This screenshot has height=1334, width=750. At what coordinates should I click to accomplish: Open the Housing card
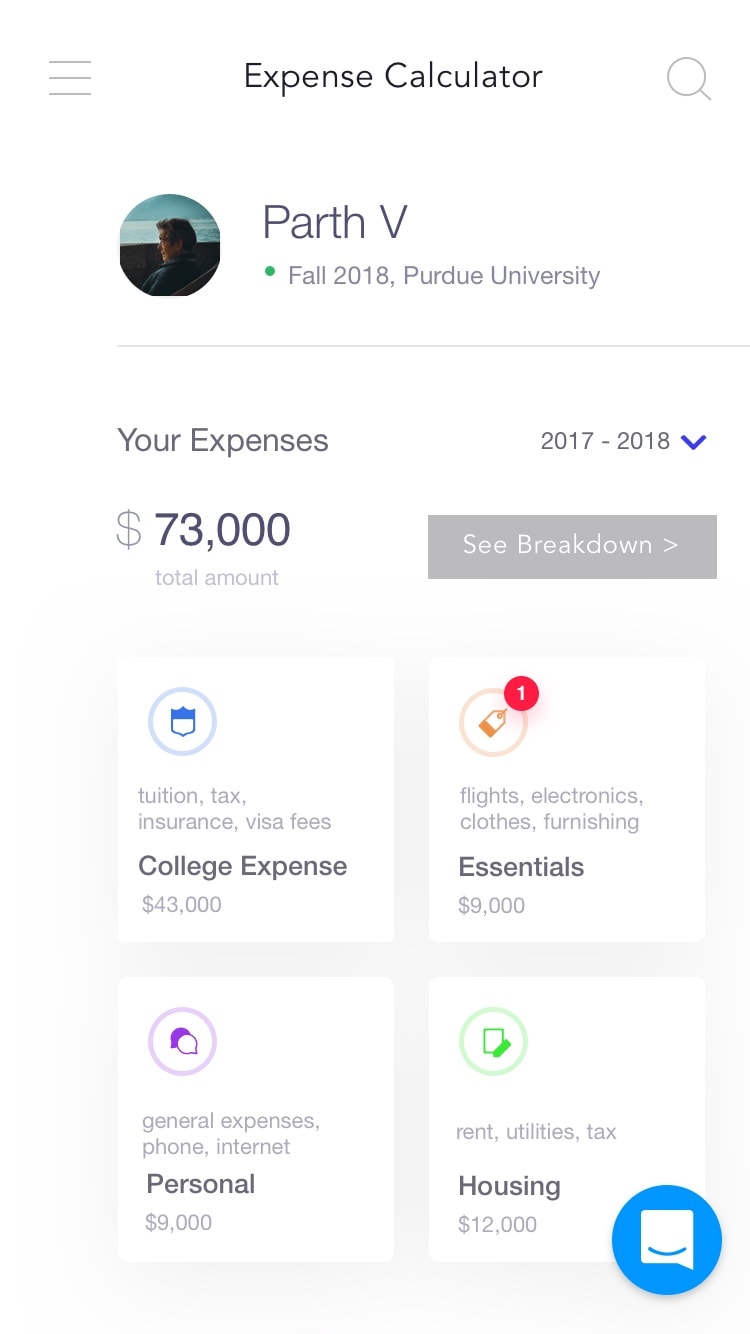click(x=567, y=1119)
